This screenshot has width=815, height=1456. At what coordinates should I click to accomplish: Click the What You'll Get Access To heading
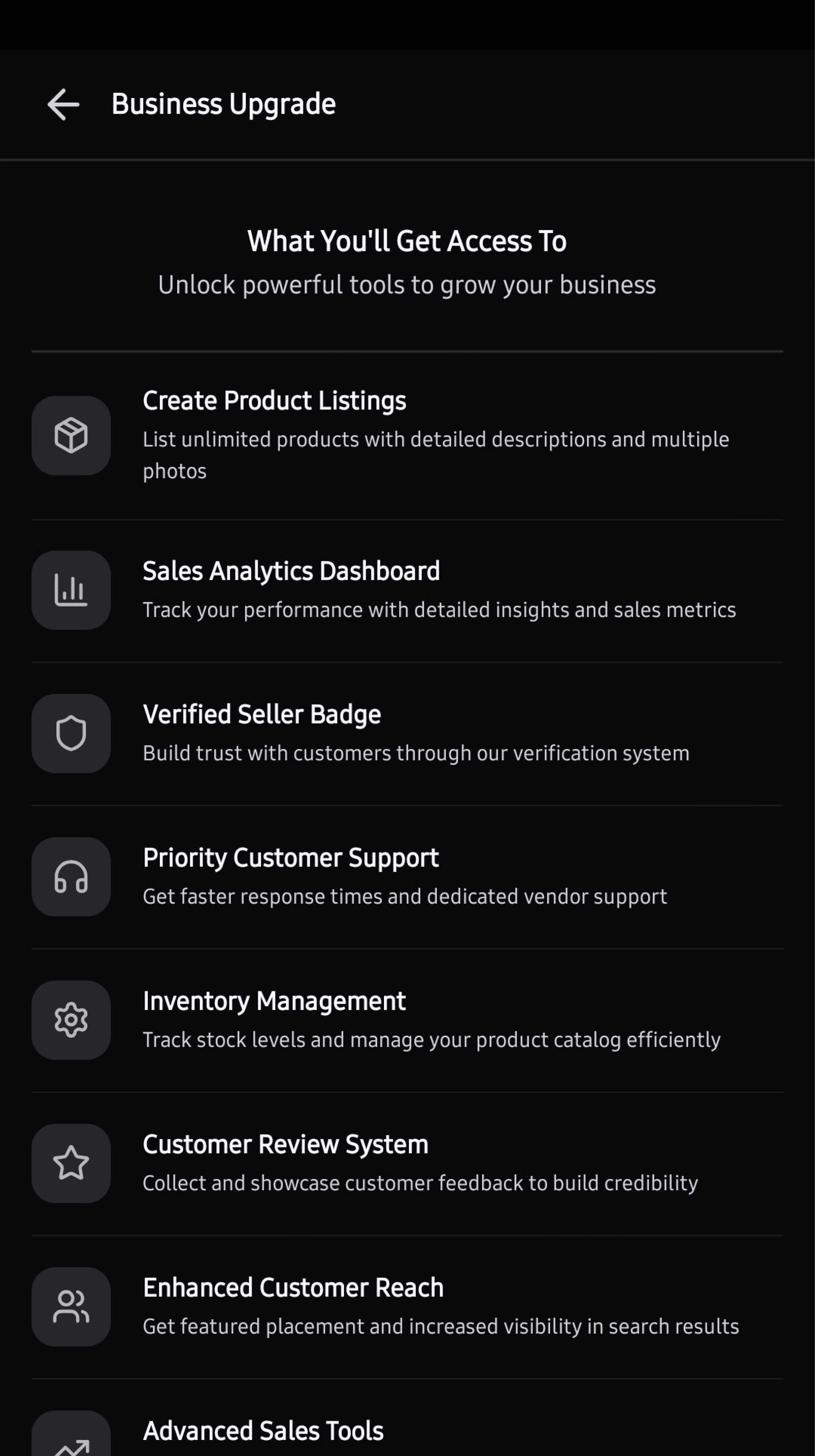(x=407, y=241)
